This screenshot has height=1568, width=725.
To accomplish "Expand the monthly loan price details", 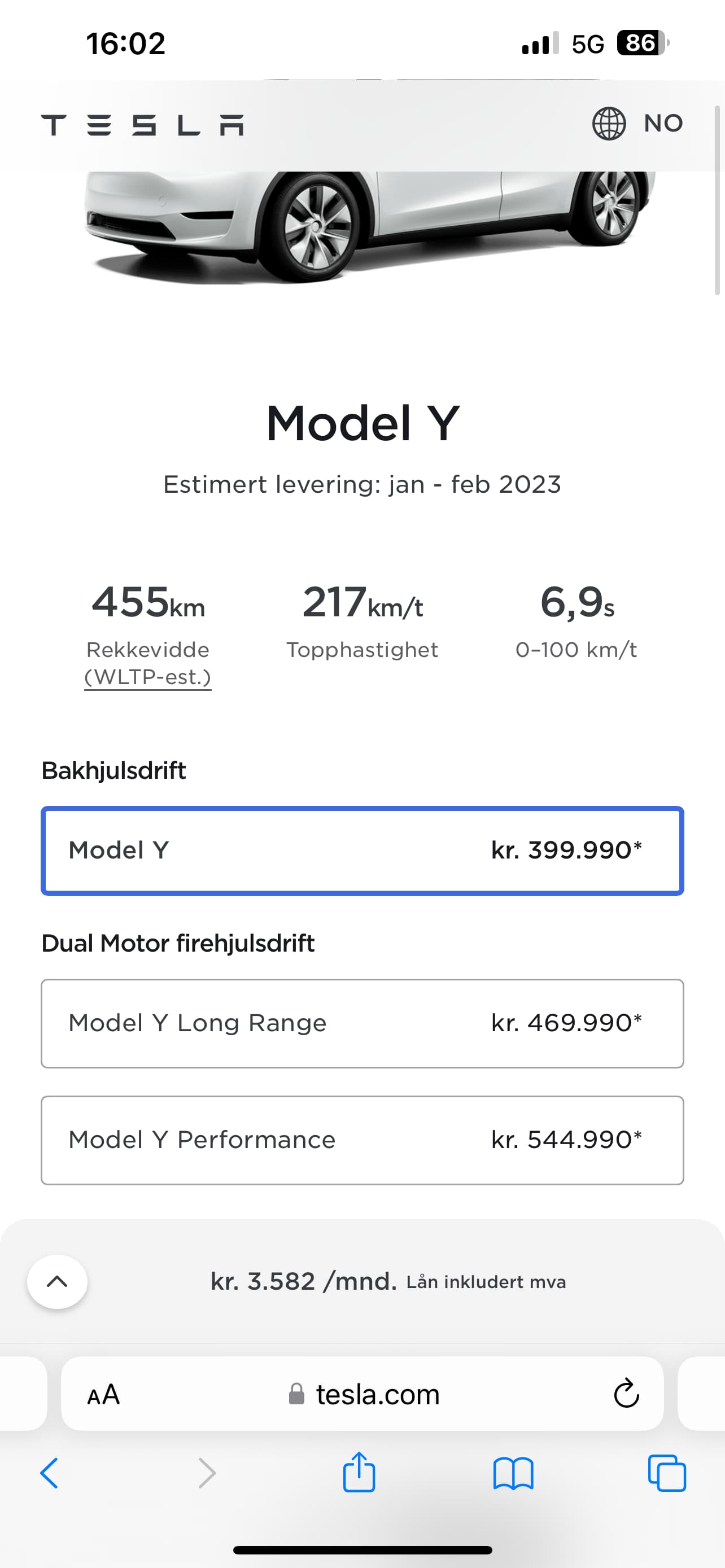I will coord(57,1281).
